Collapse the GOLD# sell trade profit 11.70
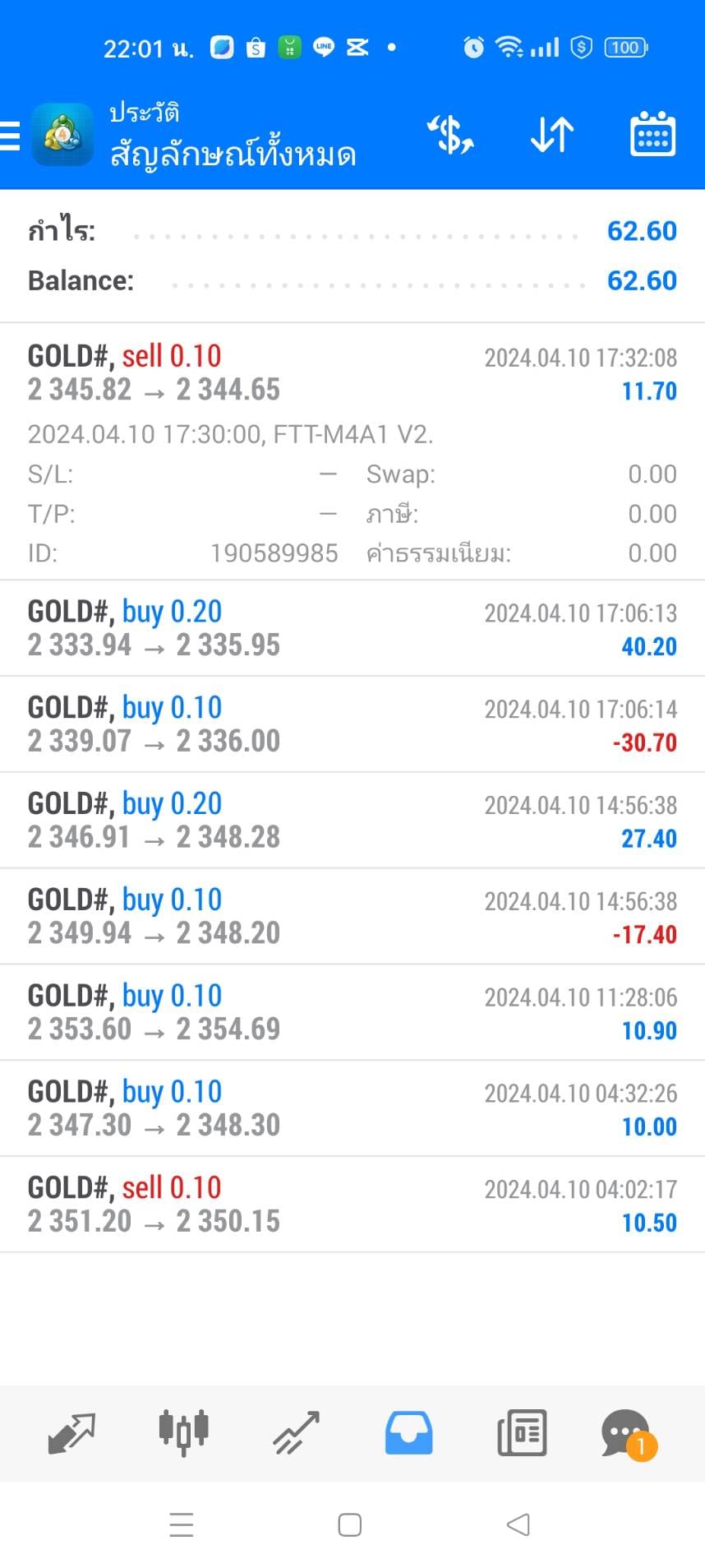Viewport: 705px width, 1568px height. click(x=352, y=451)
